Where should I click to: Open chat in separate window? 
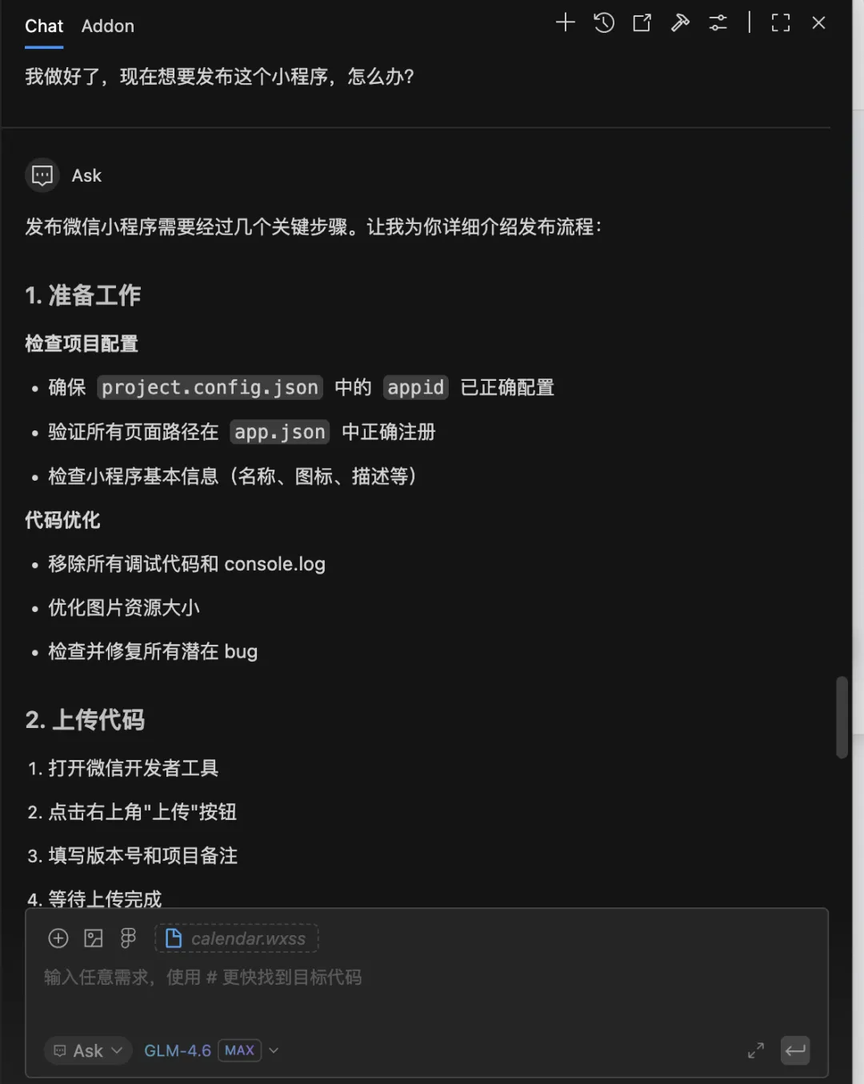[642, 23]
